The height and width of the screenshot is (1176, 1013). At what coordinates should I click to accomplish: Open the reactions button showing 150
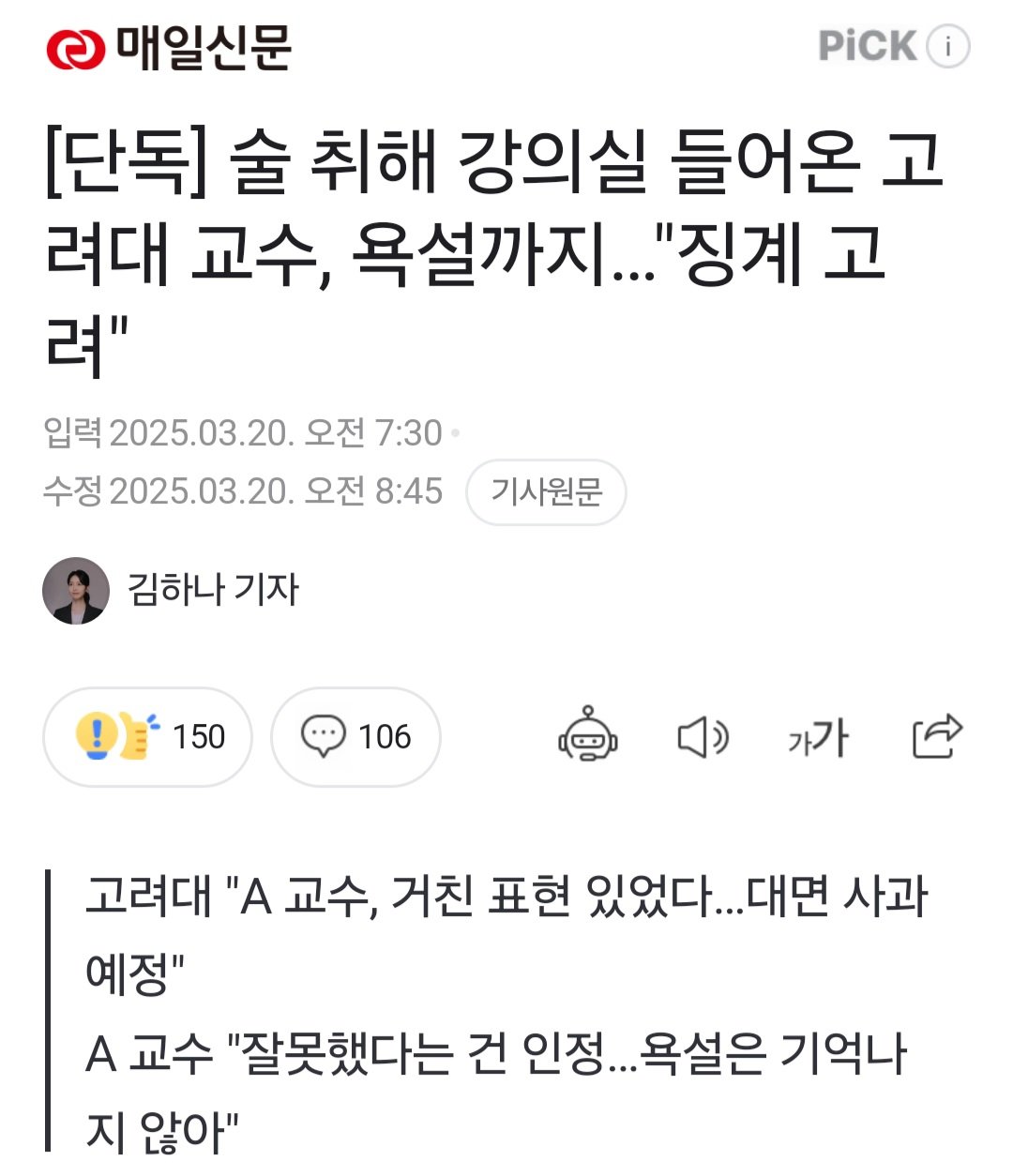point(147,736)
